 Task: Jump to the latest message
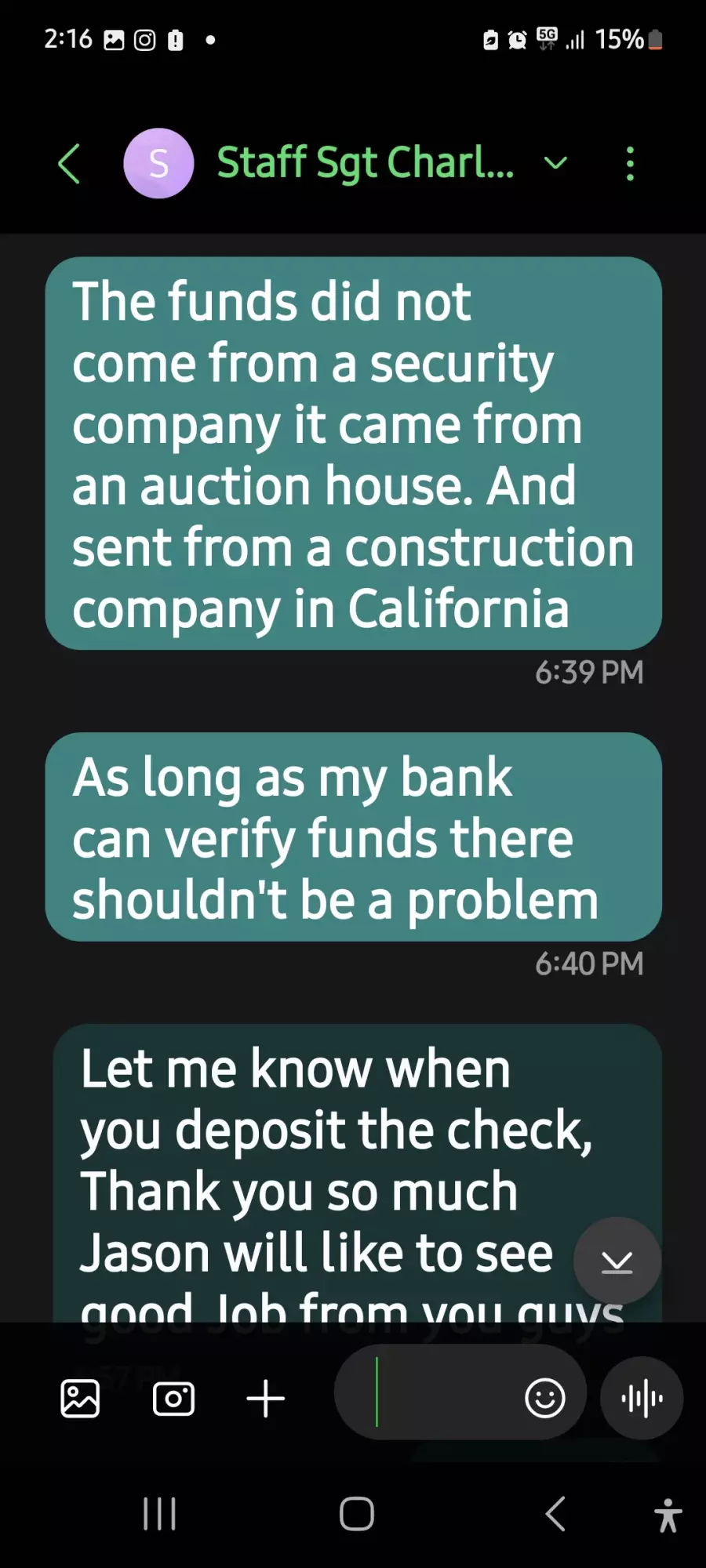617,1261
